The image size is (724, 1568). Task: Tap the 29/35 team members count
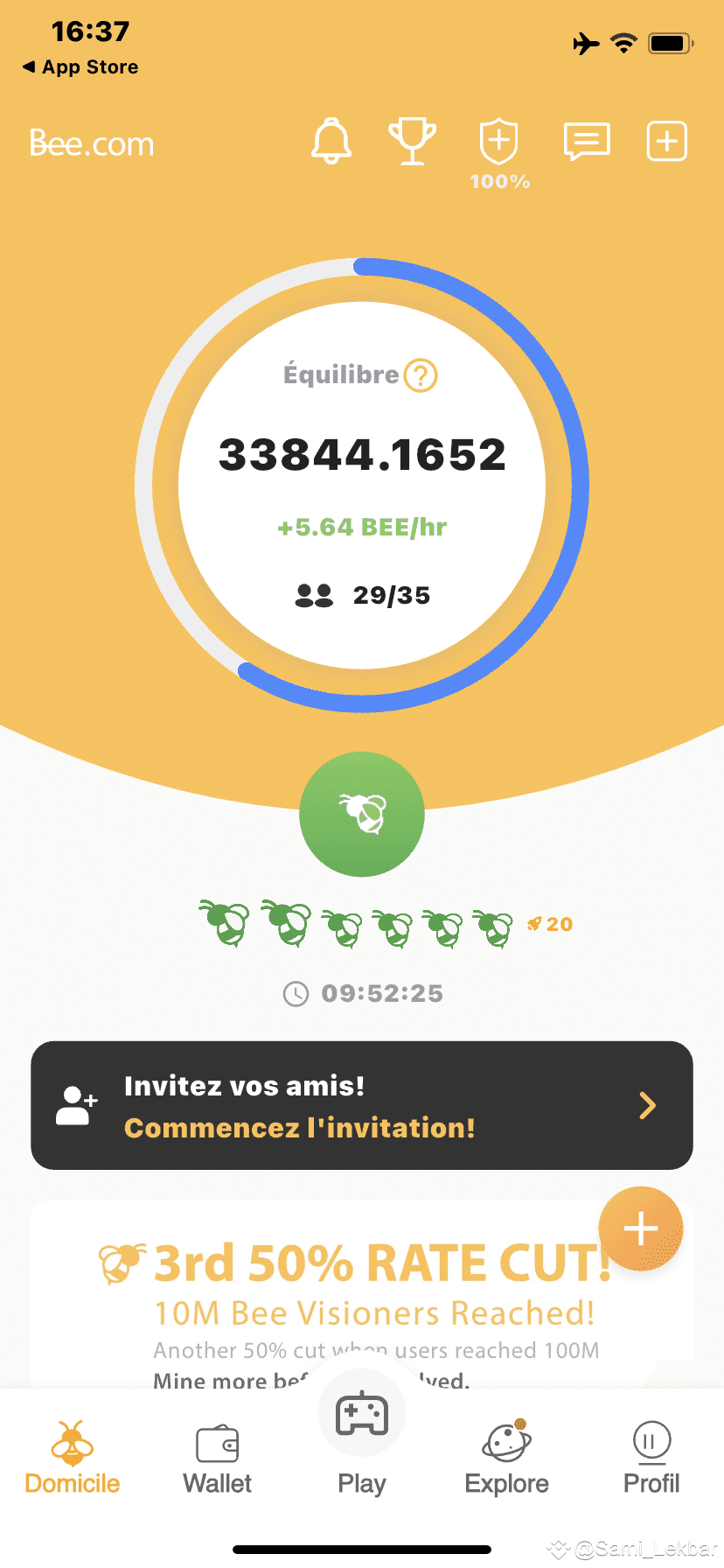(363, 596)
